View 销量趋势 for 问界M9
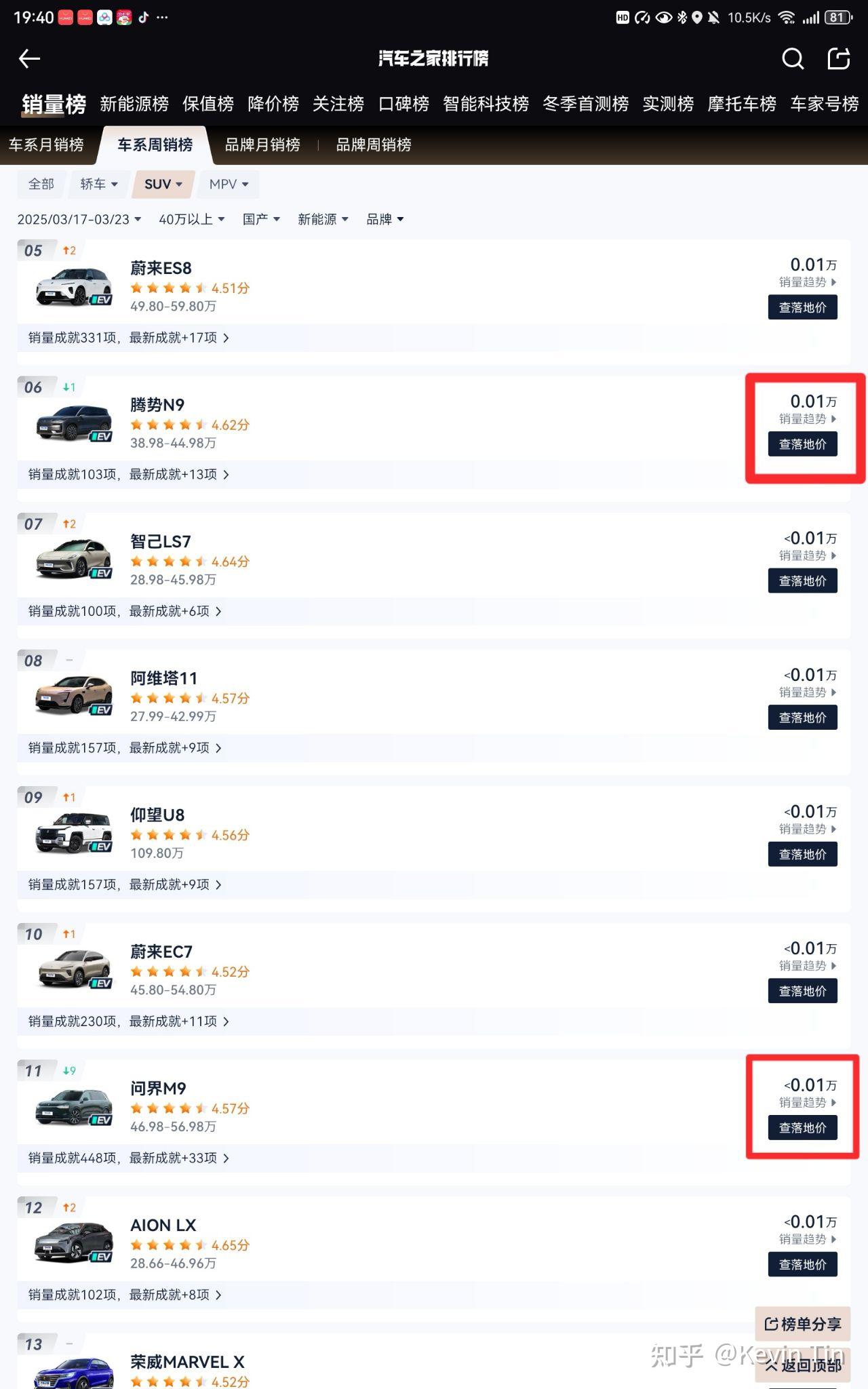The height and width of the screenshot is (1389, 868). coord(807,1103)
